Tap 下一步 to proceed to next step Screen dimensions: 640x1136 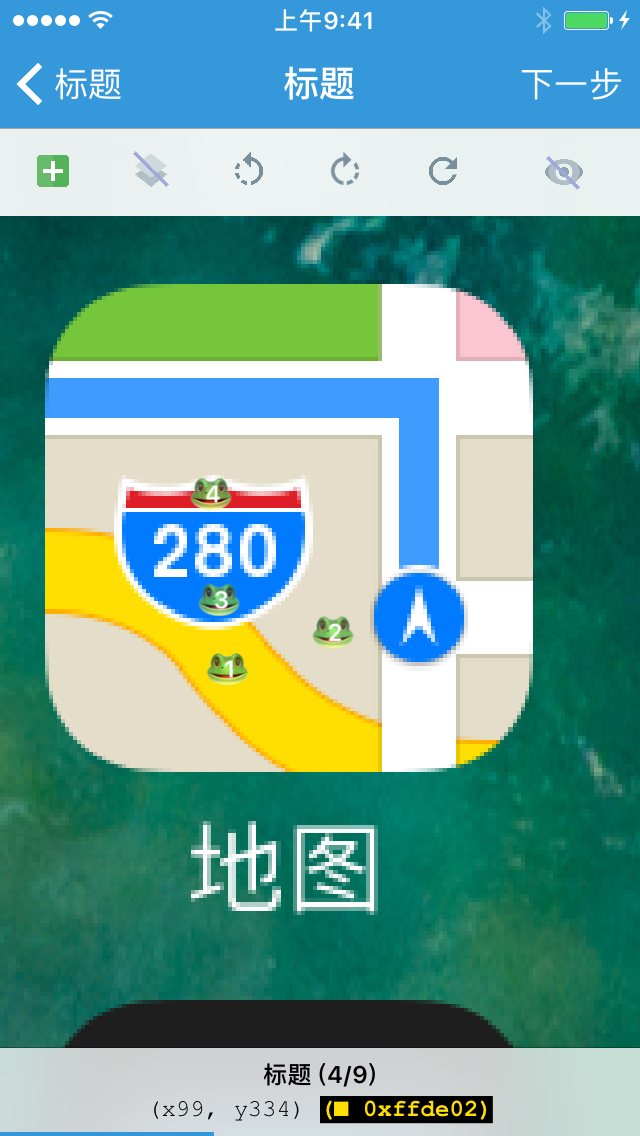(x=571, y=84)
